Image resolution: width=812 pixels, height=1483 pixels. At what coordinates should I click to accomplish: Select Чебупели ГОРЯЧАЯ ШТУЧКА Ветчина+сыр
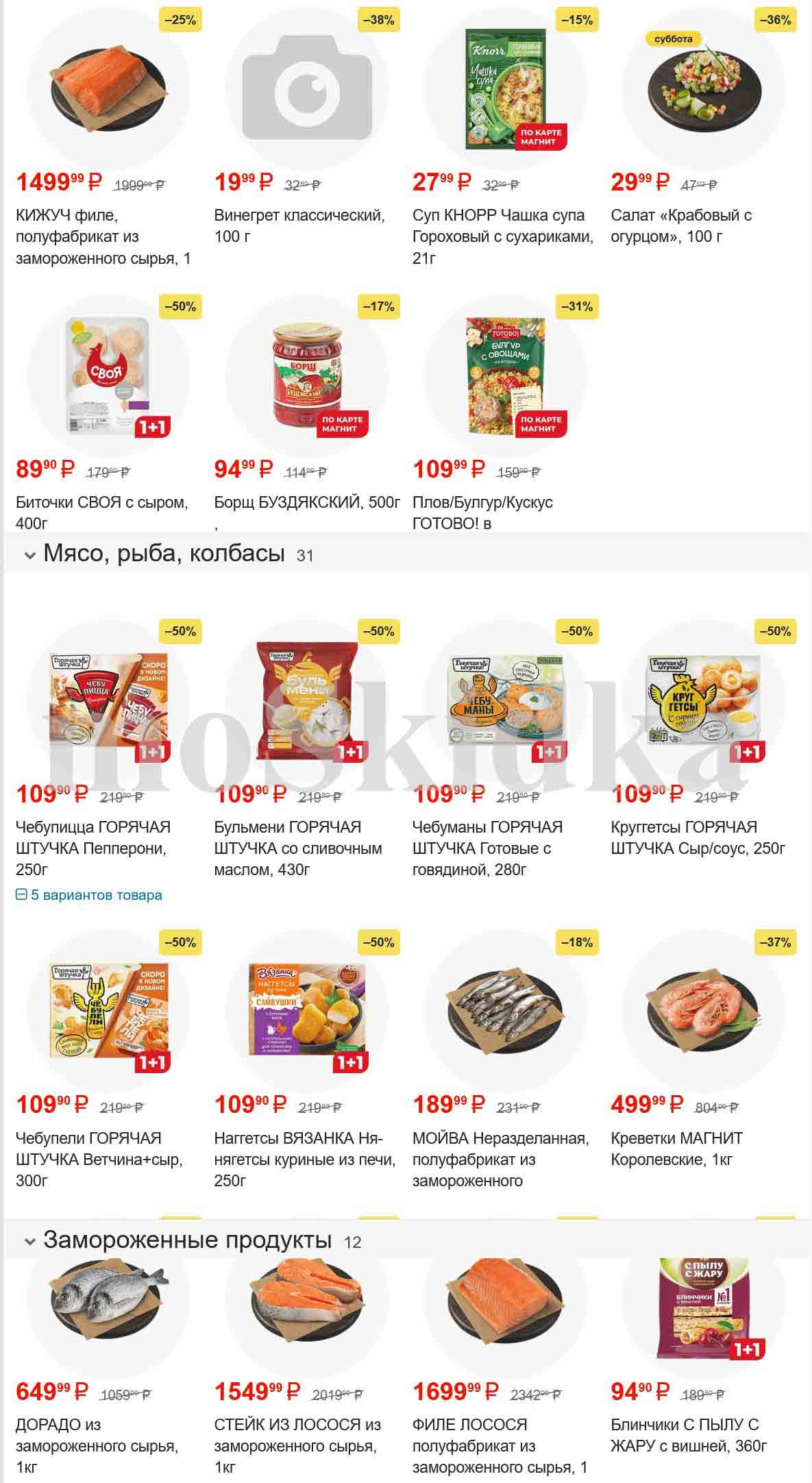[x=108, y=1012]
